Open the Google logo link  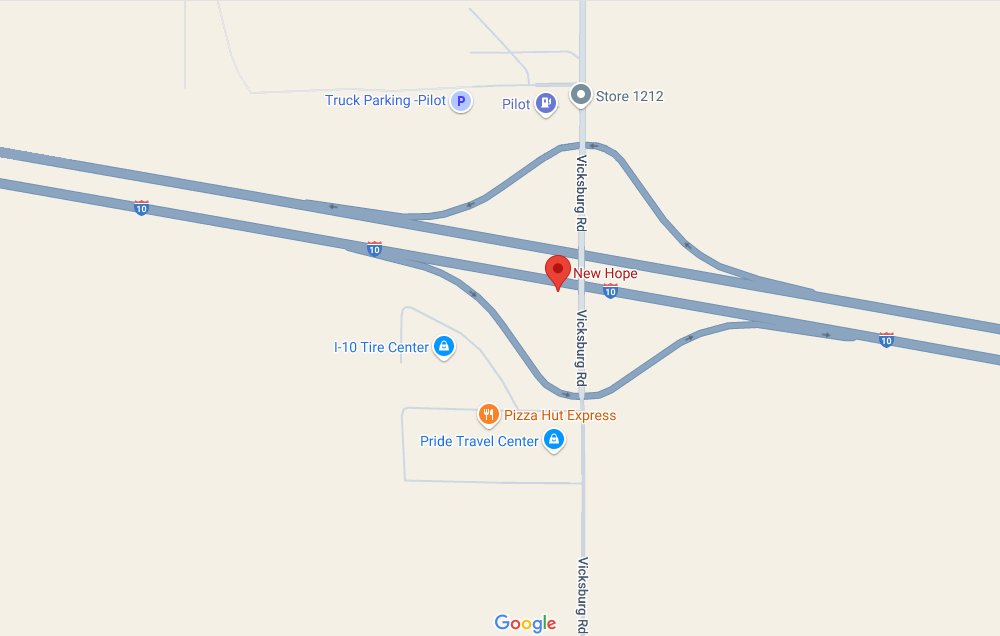click(525, 623)
